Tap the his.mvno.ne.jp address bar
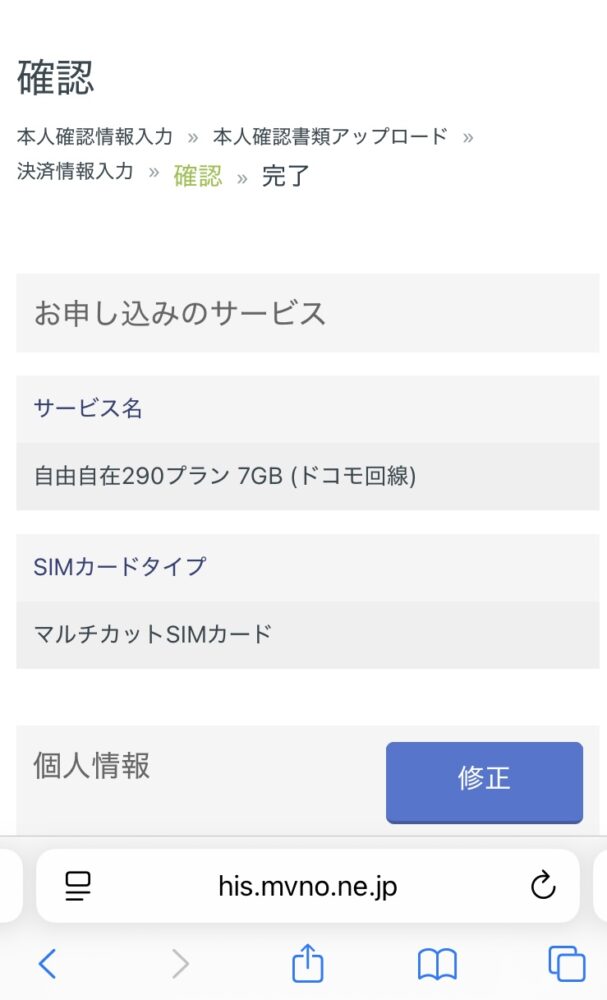This screenshot has height=1000, width=607. pos(307,886)
